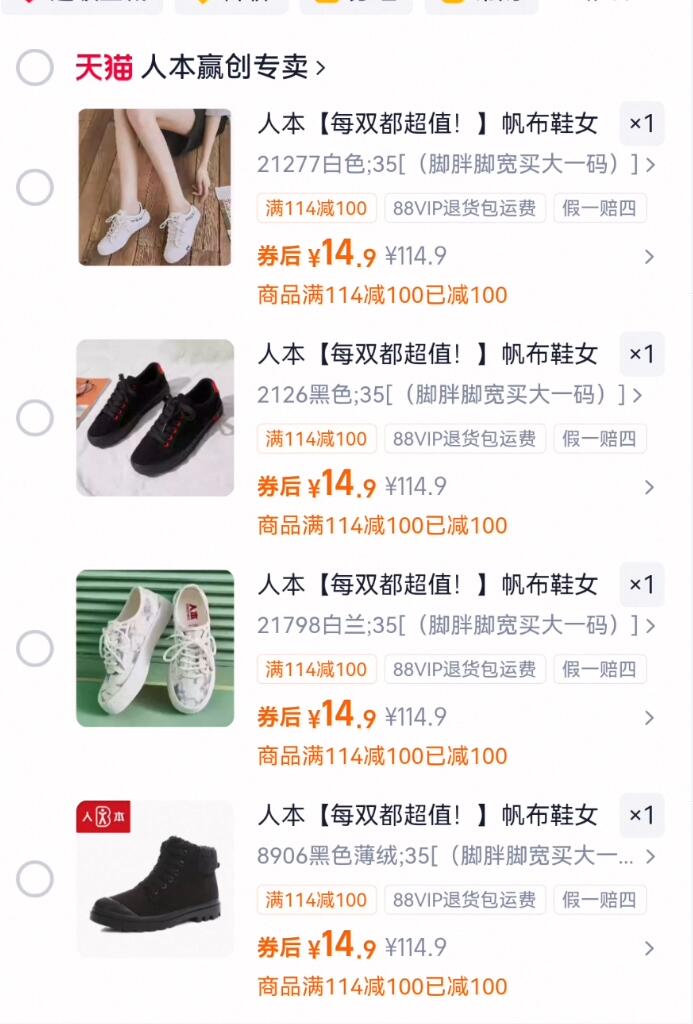Open the 8906黑色薄绒 boot product image
Image resolution: width=693 pixels, height=1024 pixels.
[x=155, y=878]
